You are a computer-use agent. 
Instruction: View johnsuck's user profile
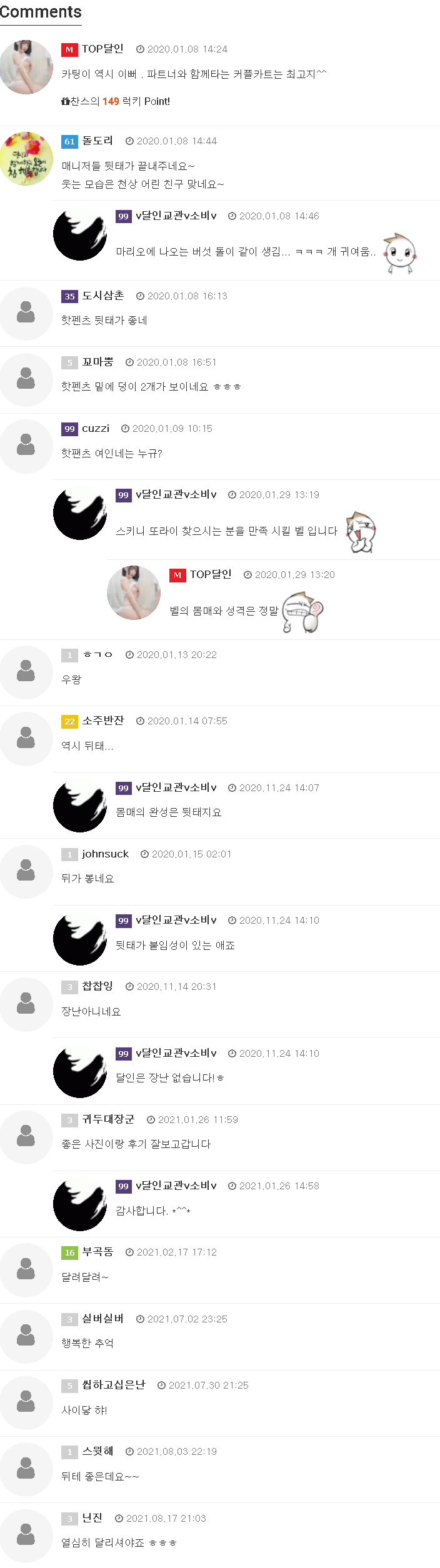tap(105, 854)
